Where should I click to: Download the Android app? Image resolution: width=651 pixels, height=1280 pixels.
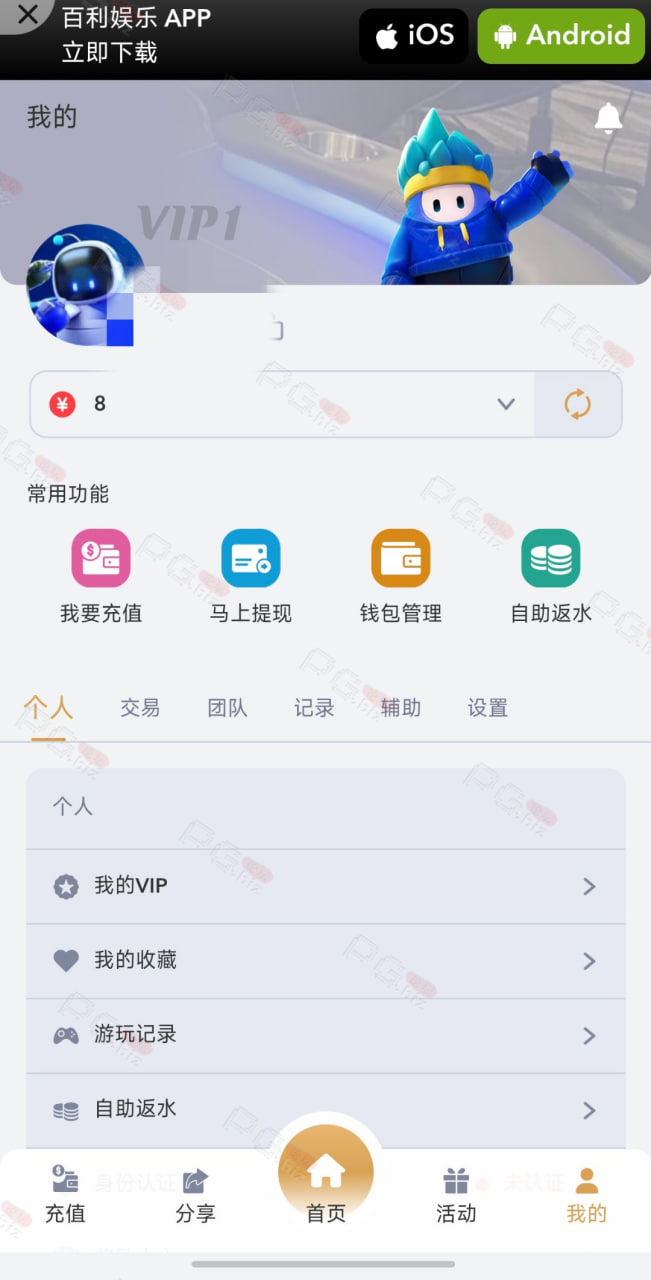(561, 36)
